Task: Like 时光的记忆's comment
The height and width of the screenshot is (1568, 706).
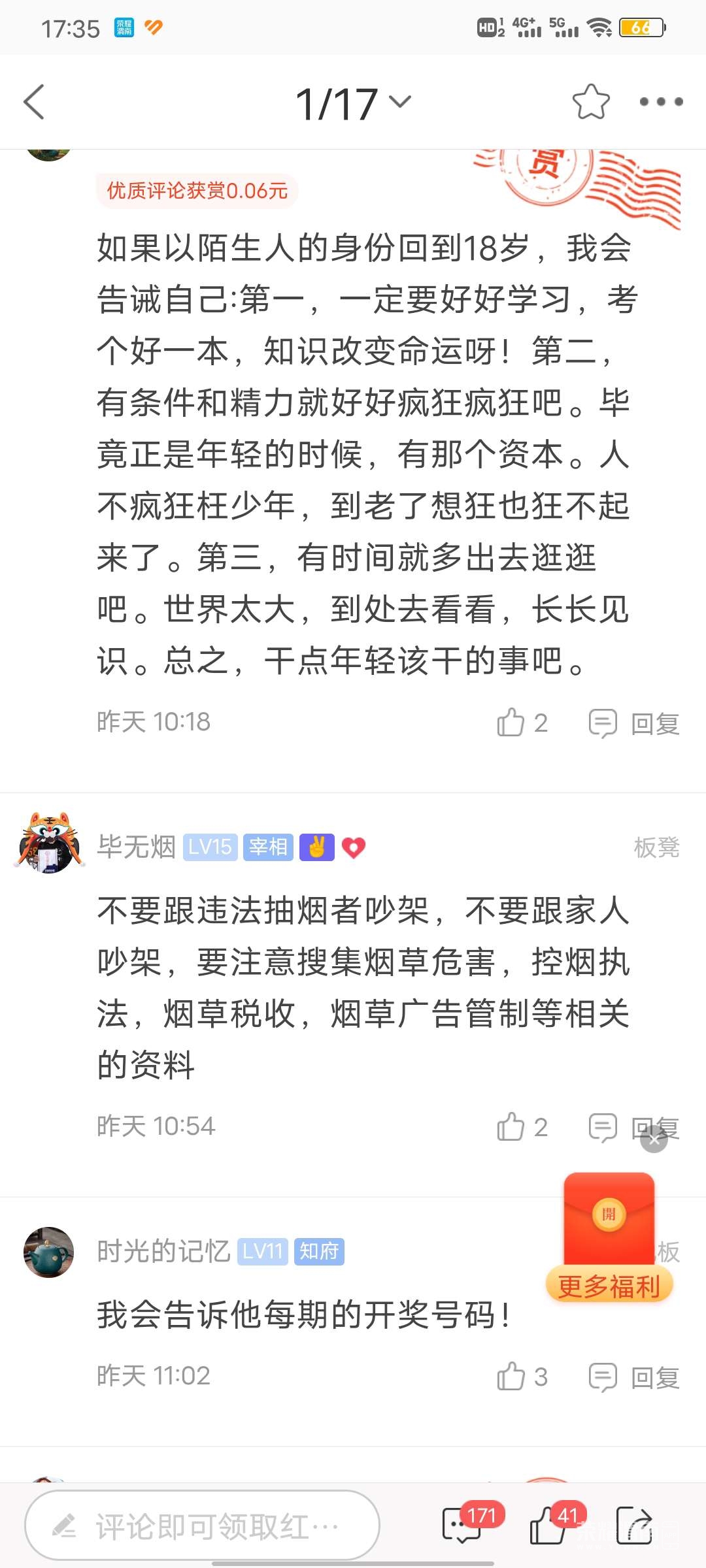Action: (512, 1377)
